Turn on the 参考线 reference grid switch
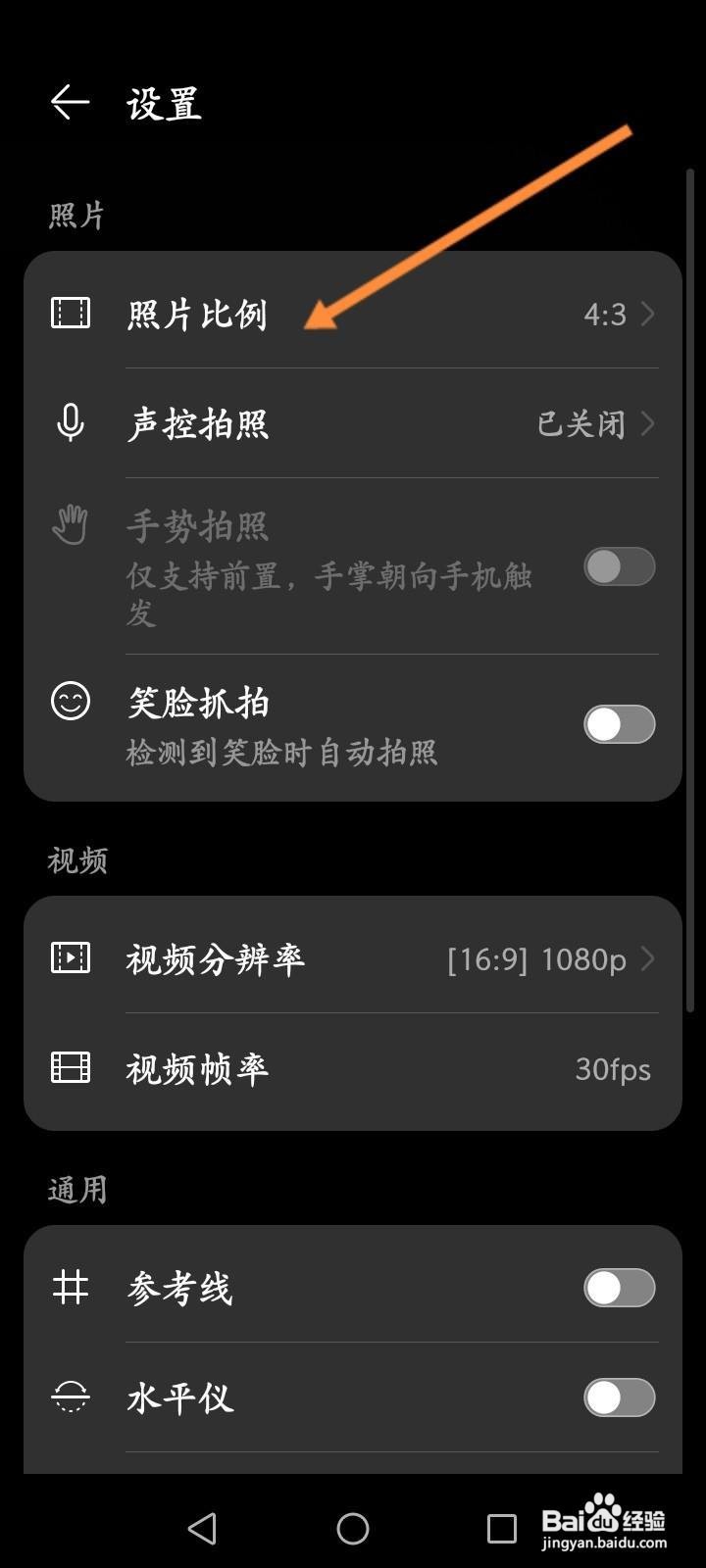Image resolution: width=706 pixels, height=1568 pixels. (x=619, y=1289)
